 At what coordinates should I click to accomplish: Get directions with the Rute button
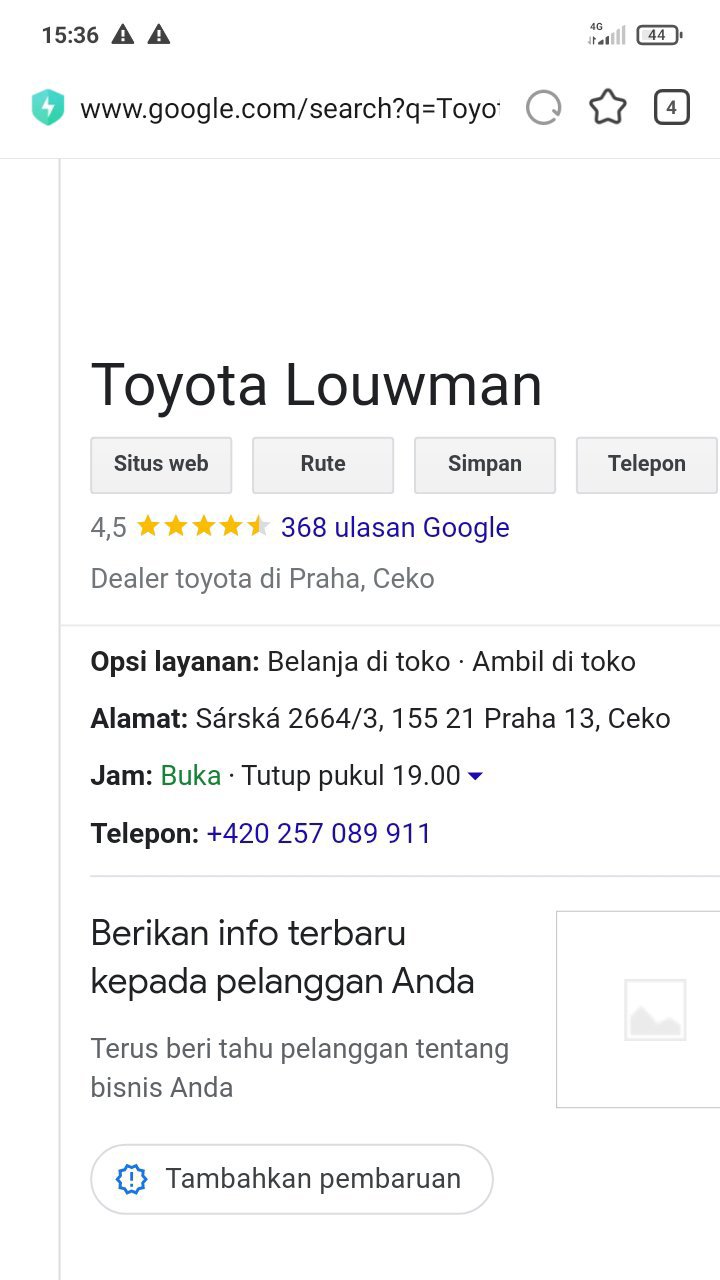(x=323, y=464)
